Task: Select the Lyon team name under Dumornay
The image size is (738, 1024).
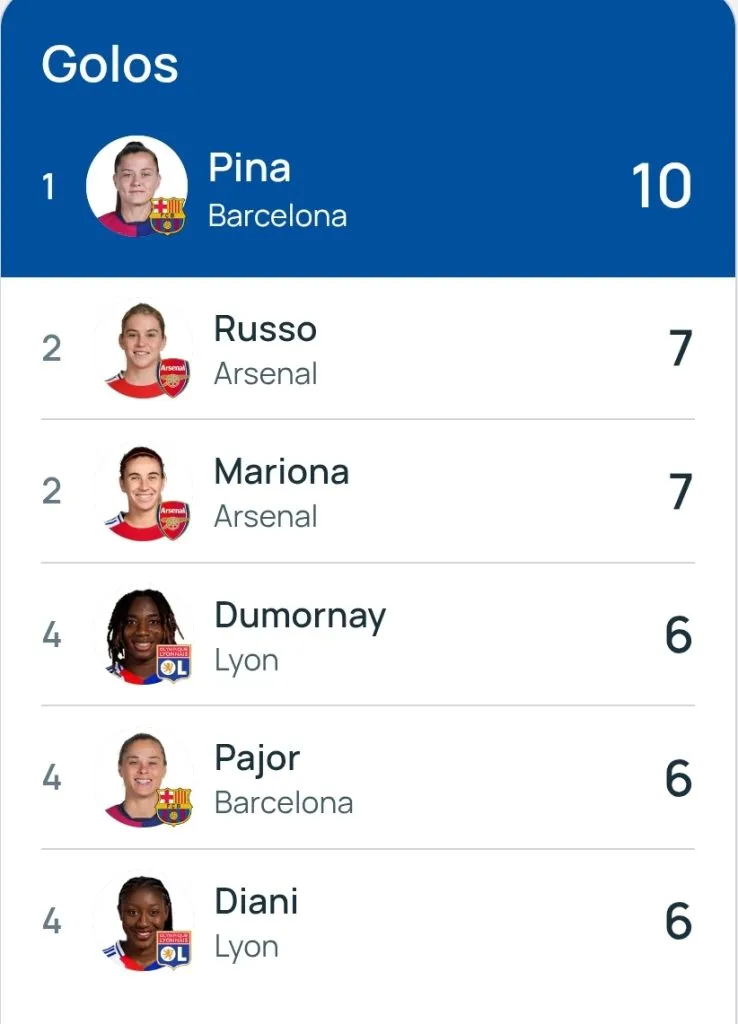Action: coord(246,660)
